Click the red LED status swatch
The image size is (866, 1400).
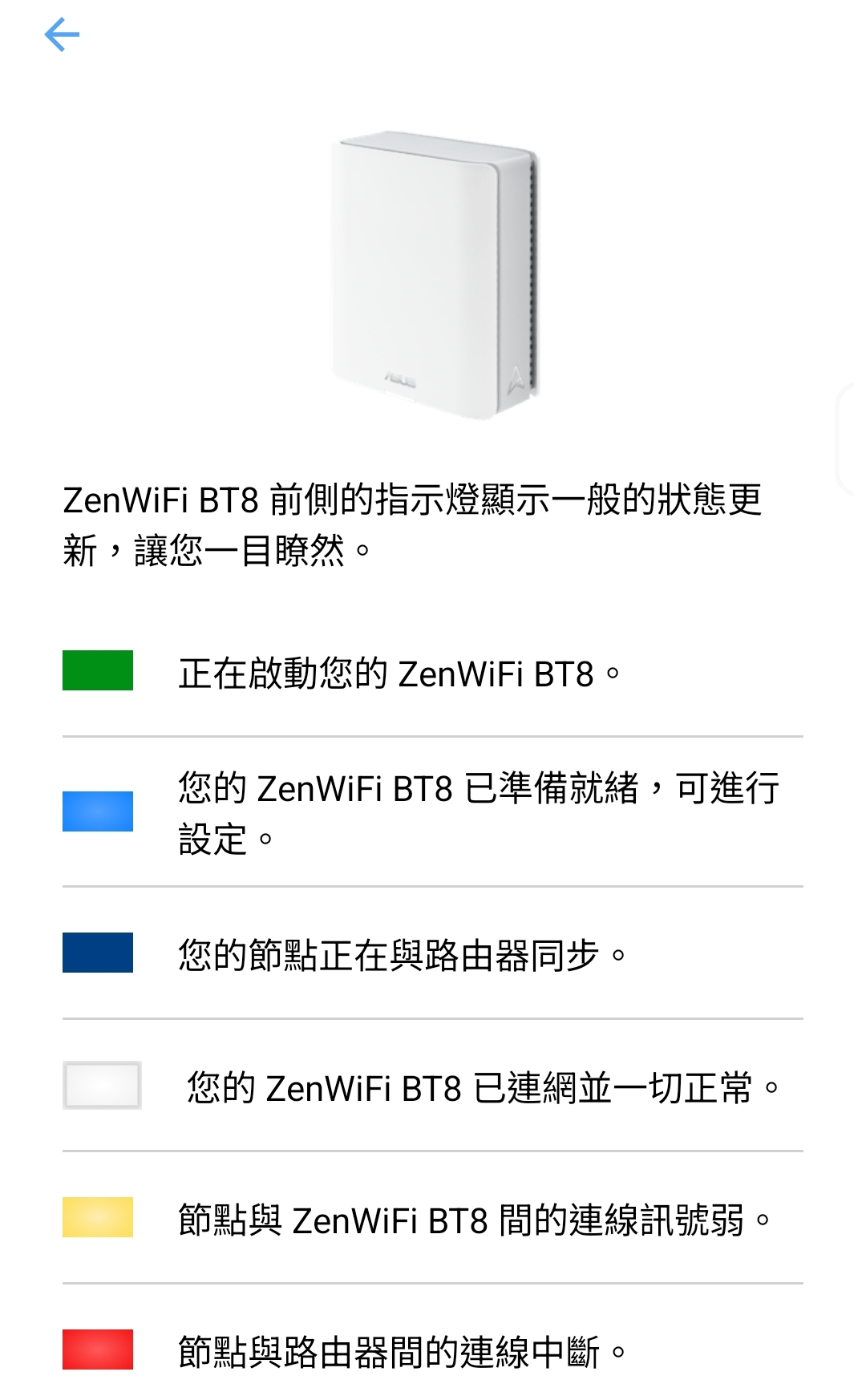click(x=99, y=1351)
